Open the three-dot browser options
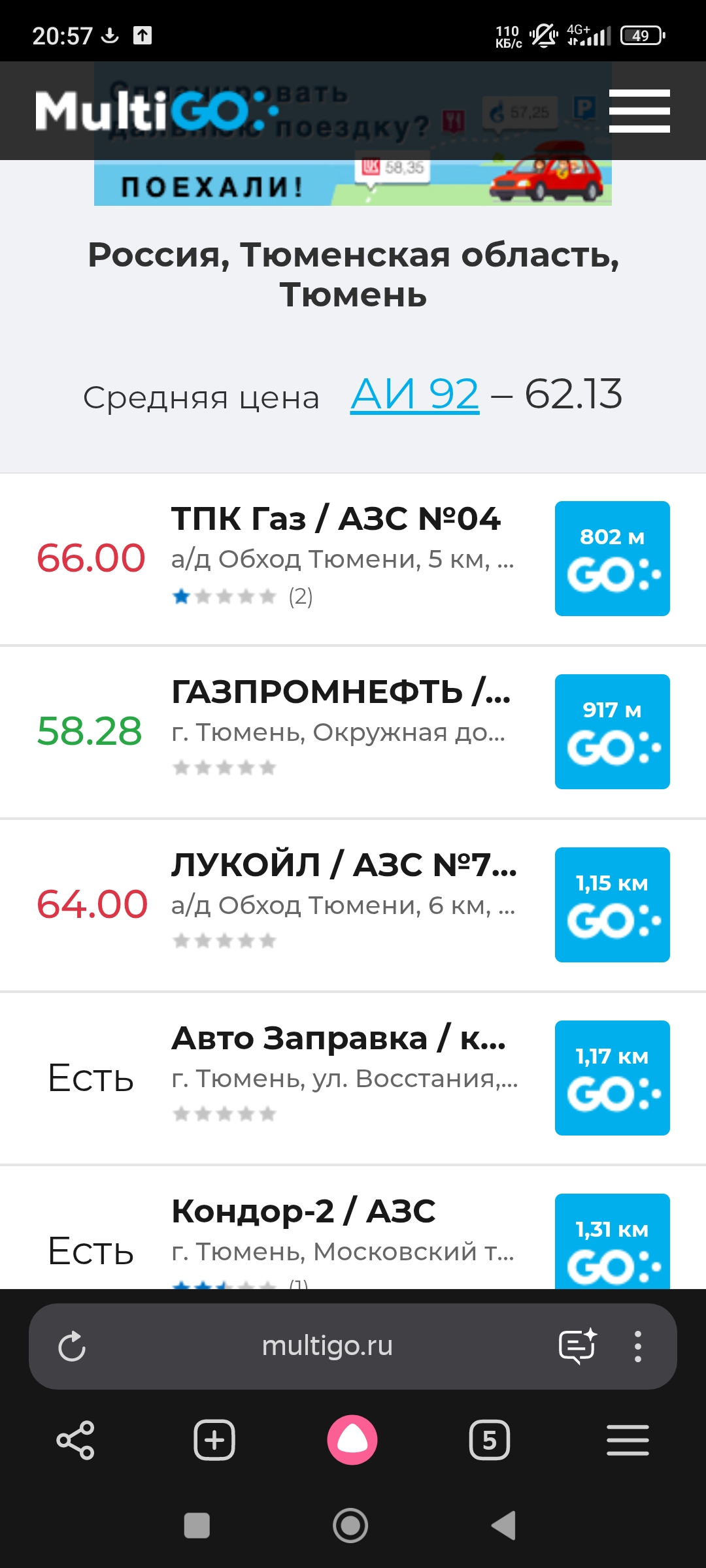This screenshot has width=706, height=1568. 637,1347
